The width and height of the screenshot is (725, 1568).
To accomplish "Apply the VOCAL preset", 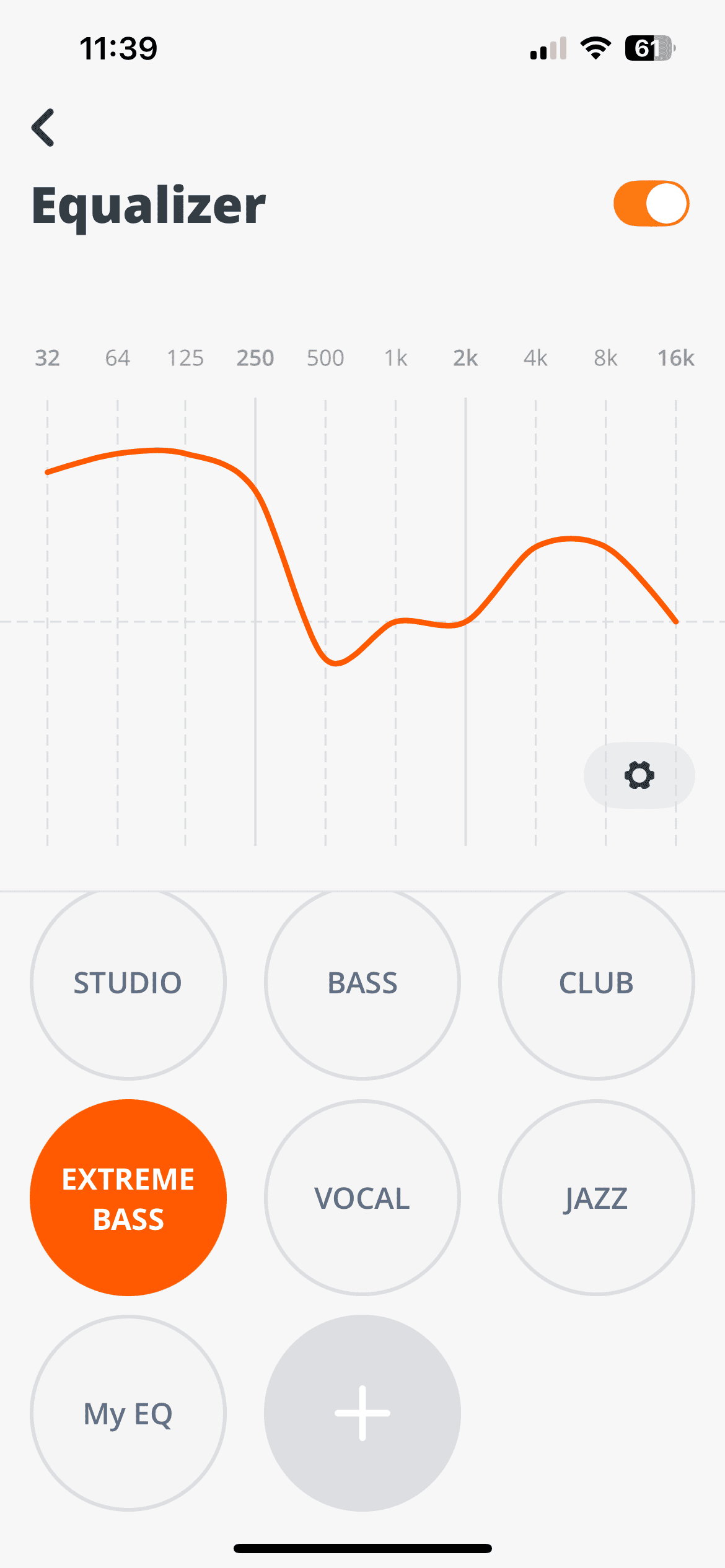I will coord(362,1198).
